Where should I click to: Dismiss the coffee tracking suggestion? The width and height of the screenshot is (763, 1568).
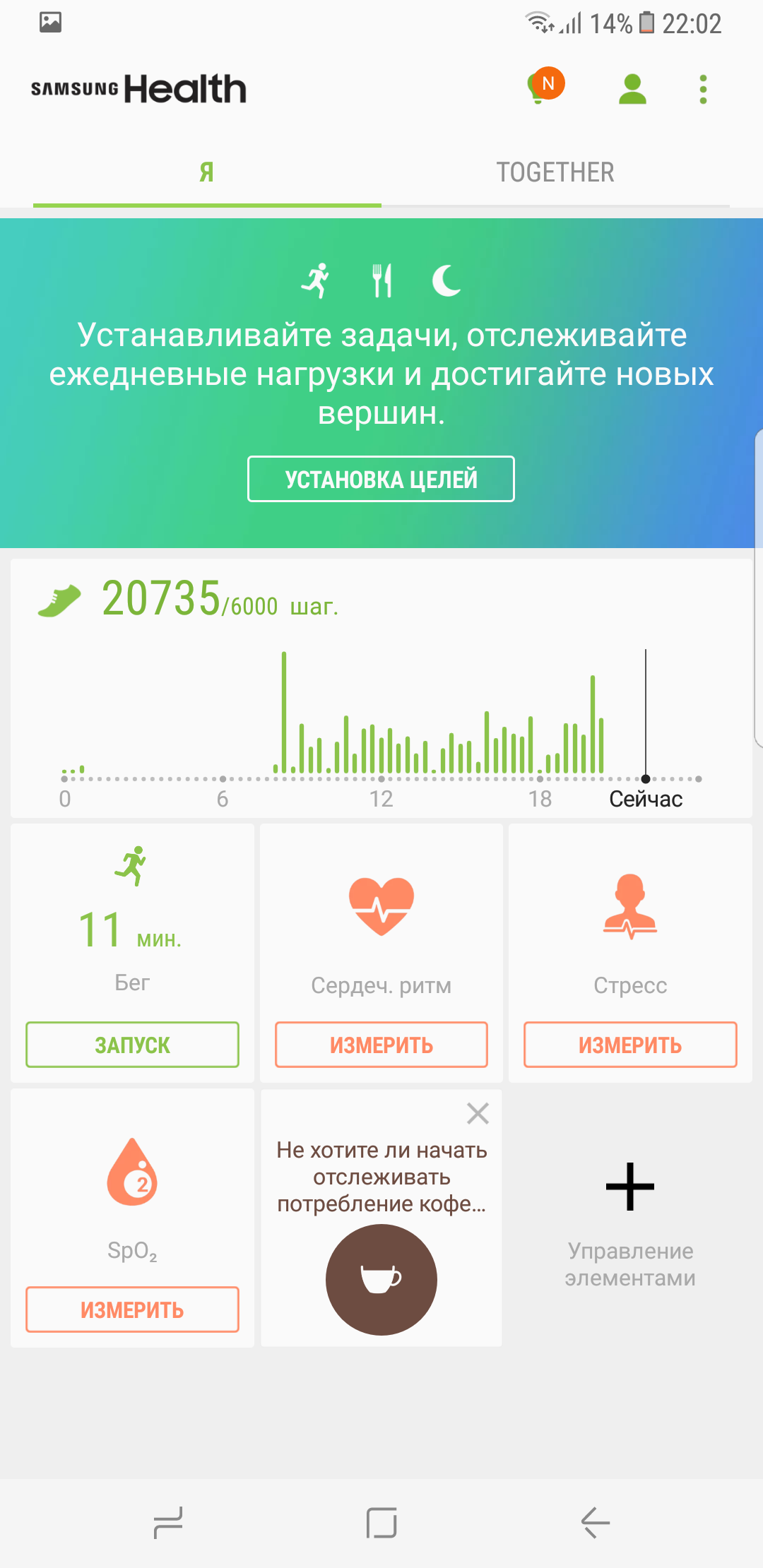point(478,1114)
